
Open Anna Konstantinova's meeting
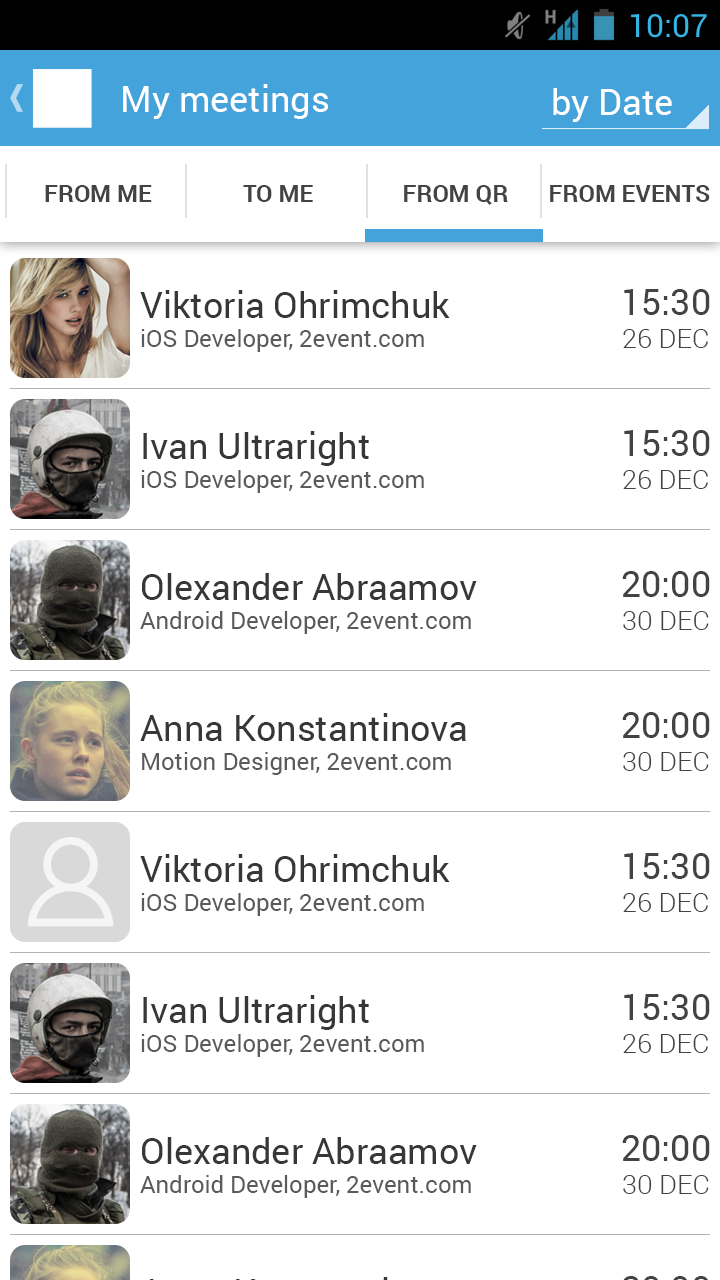[x=360, y=742]
